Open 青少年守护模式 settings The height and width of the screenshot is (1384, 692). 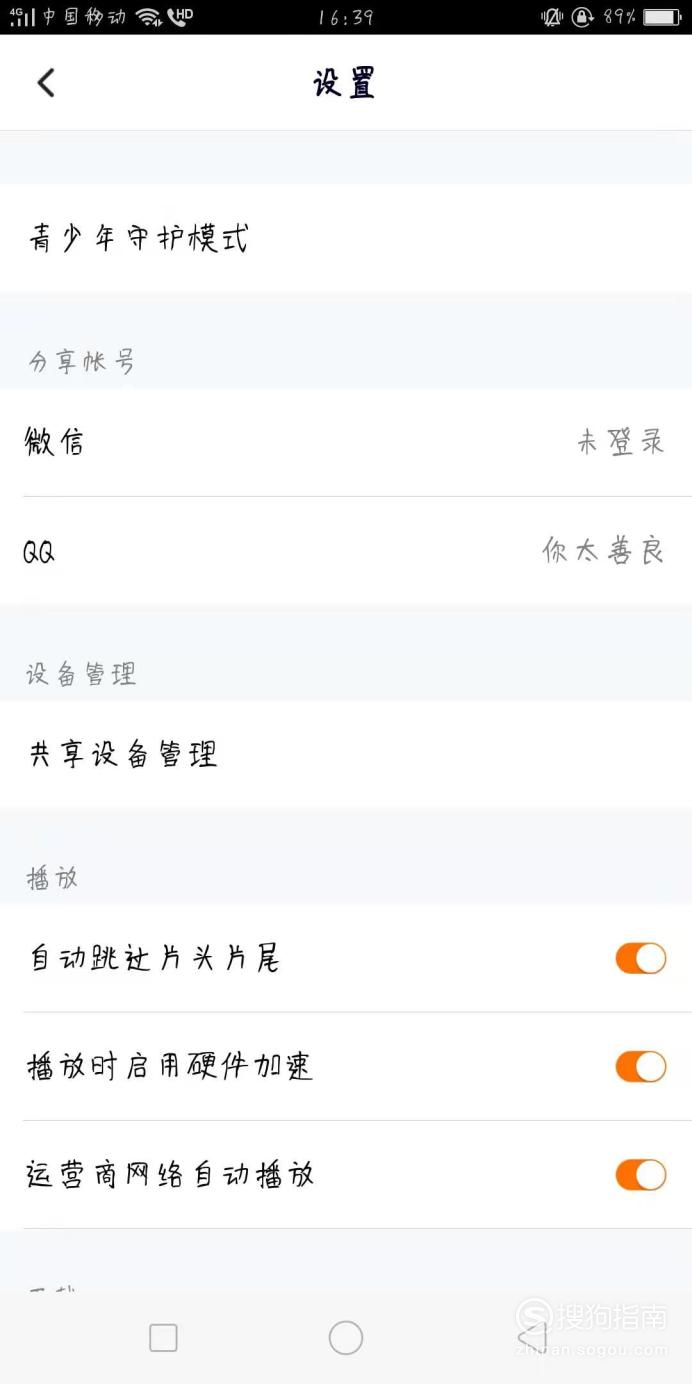[x=346, y=238]
